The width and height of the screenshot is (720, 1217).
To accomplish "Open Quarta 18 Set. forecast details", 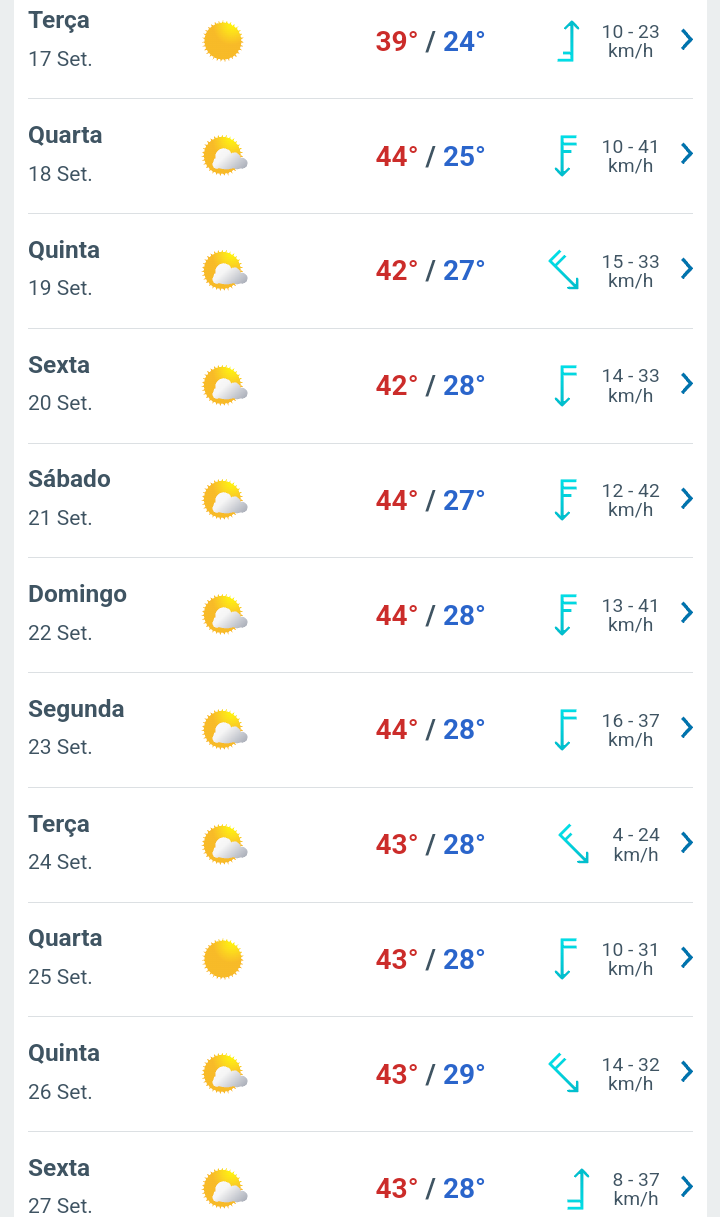I will coord(360,156).
